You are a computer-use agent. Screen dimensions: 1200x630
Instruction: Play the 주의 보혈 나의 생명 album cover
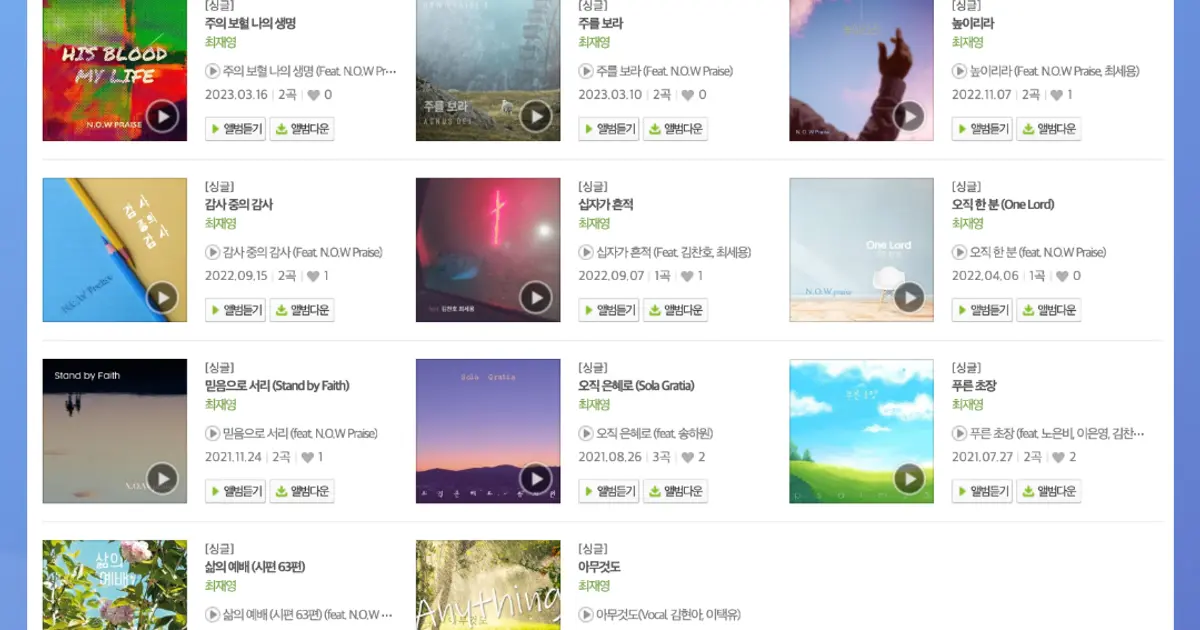point(162,116)
